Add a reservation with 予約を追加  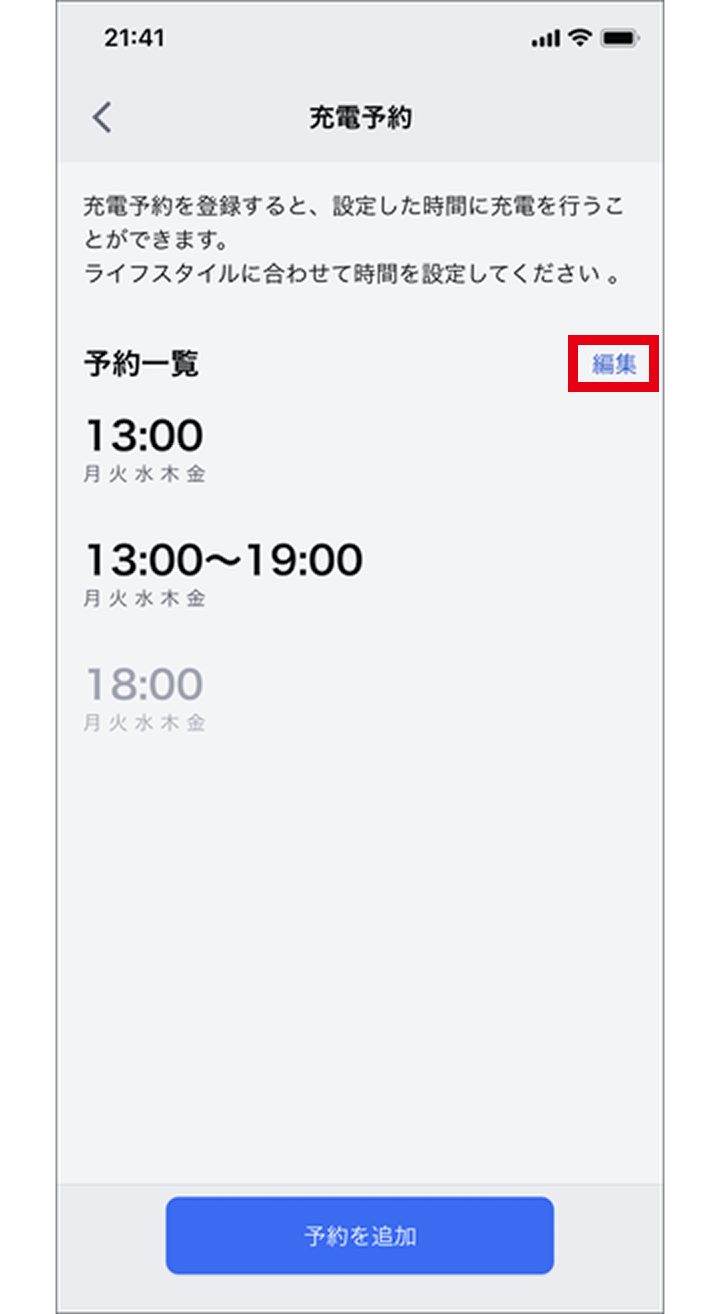(360, 1235)
